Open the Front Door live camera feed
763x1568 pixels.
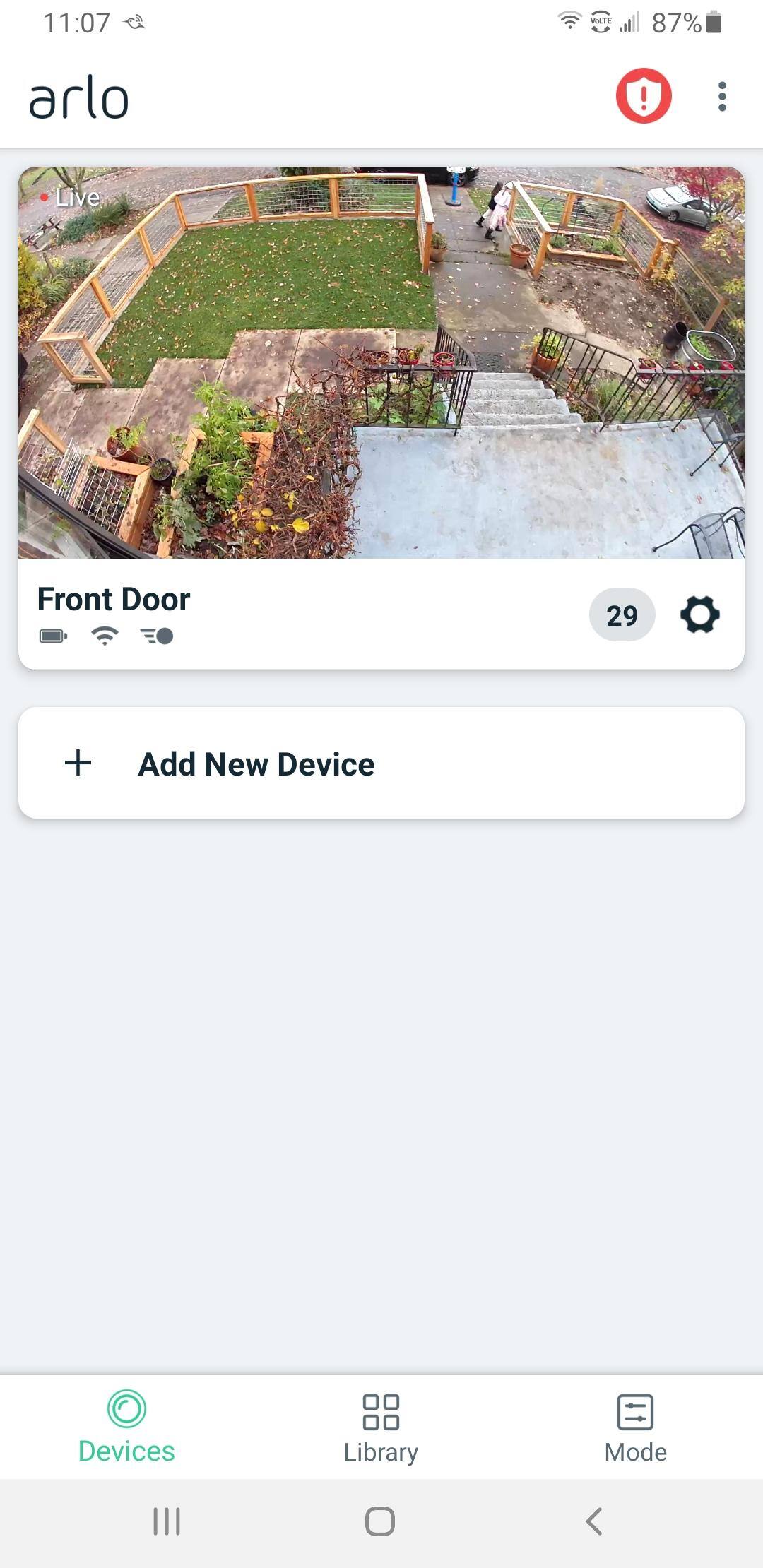[x=381, y=362]
